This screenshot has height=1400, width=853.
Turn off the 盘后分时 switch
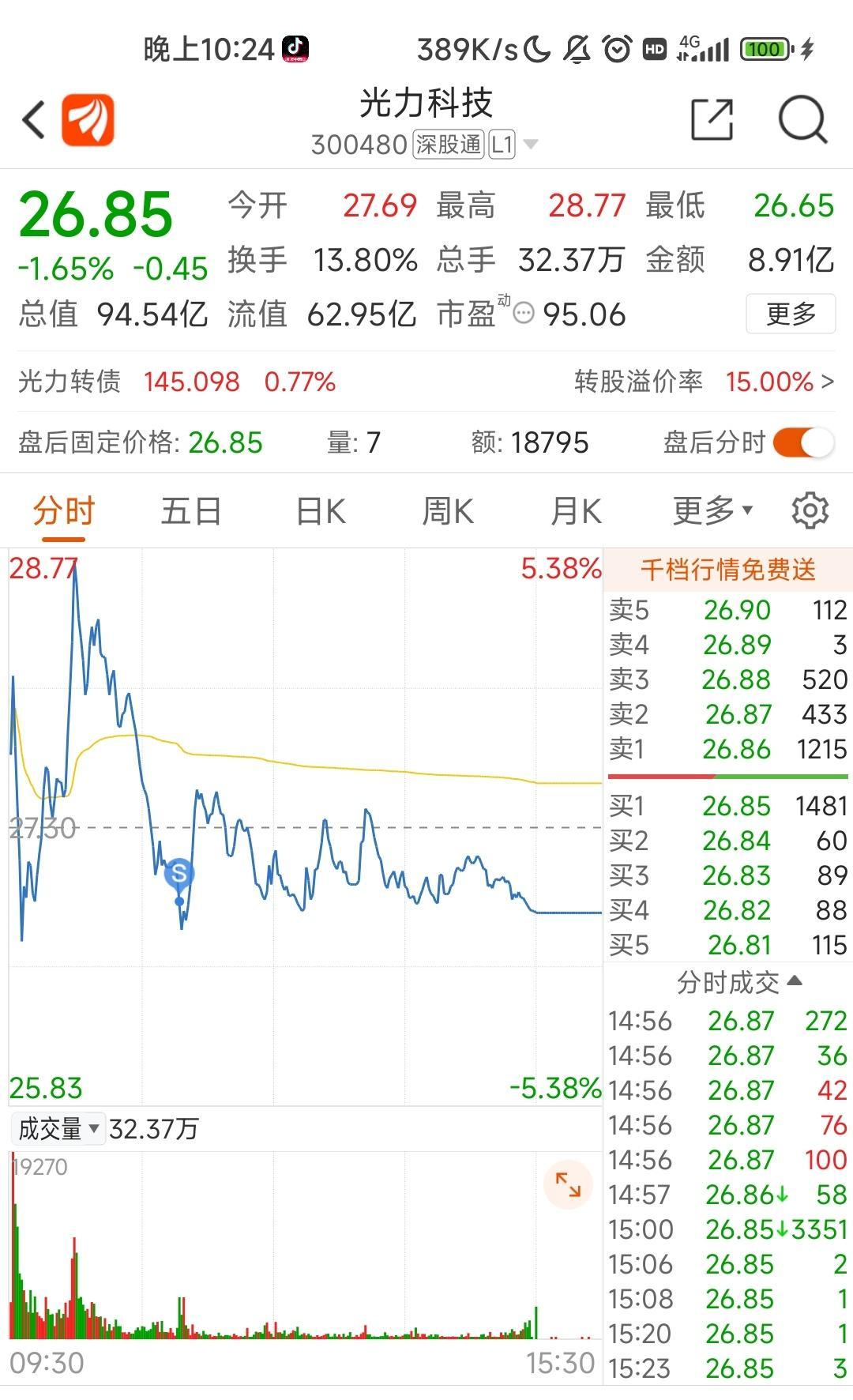(803, 442)
